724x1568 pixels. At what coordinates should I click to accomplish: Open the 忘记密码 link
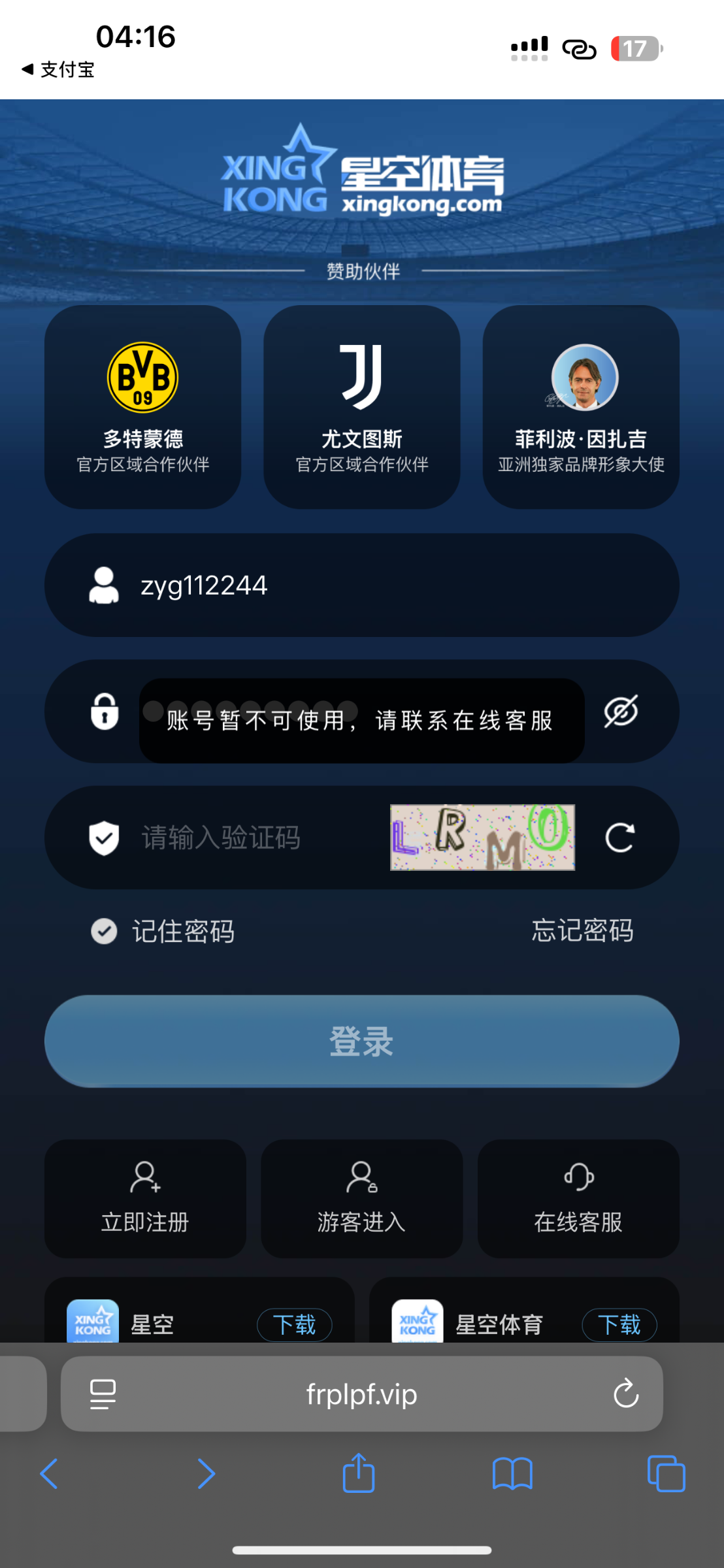[582, 930]
